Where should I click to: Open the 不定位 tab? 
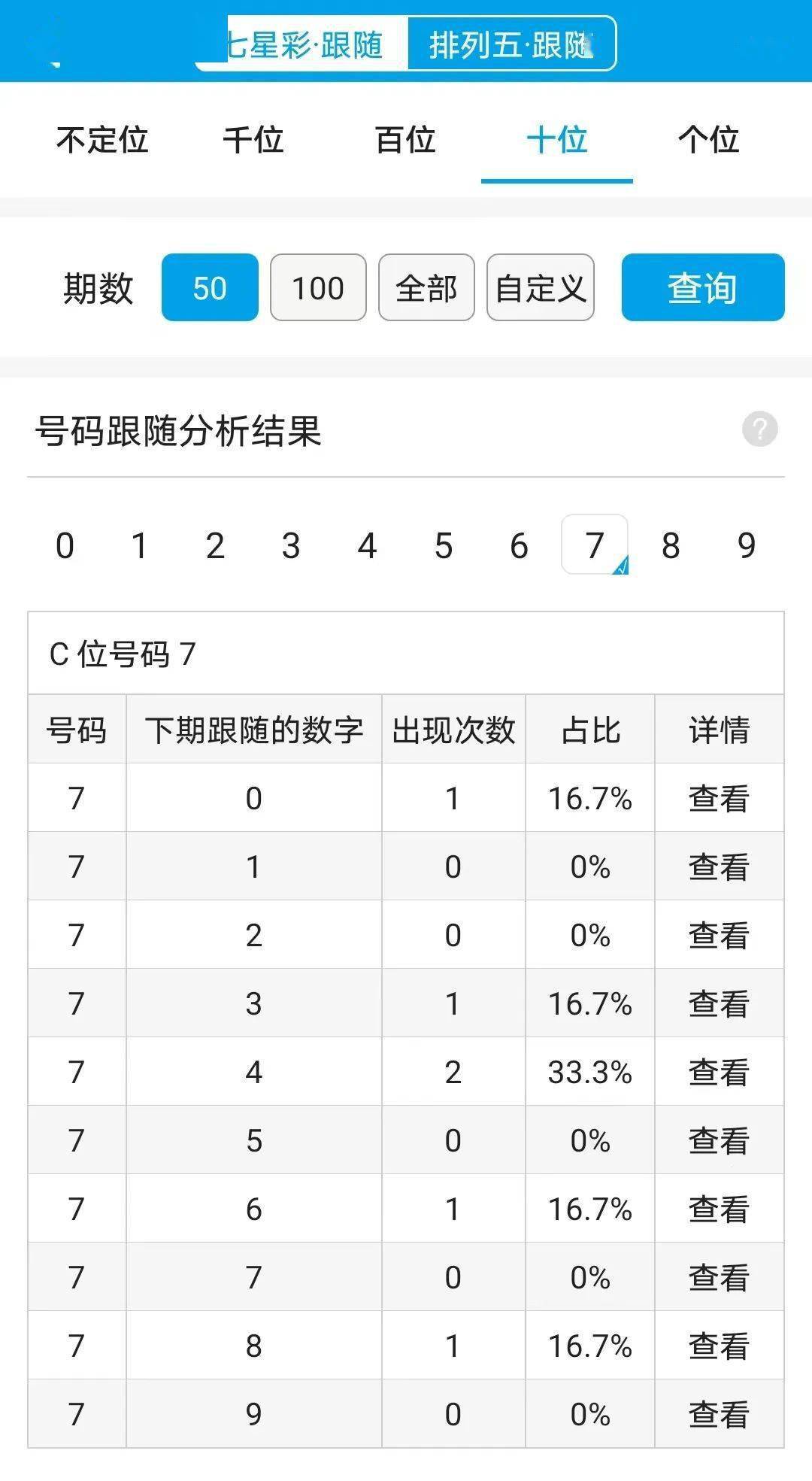[x=102, y=140]
